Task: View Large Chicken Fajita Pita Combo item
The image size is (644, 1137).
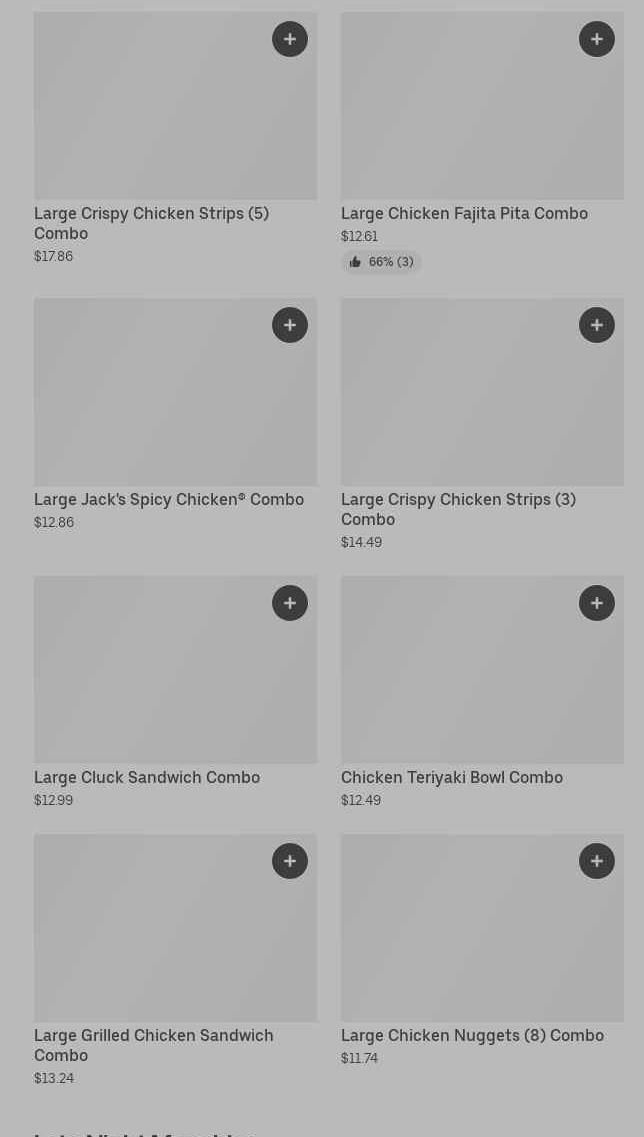Action: [x=464, y=214]
